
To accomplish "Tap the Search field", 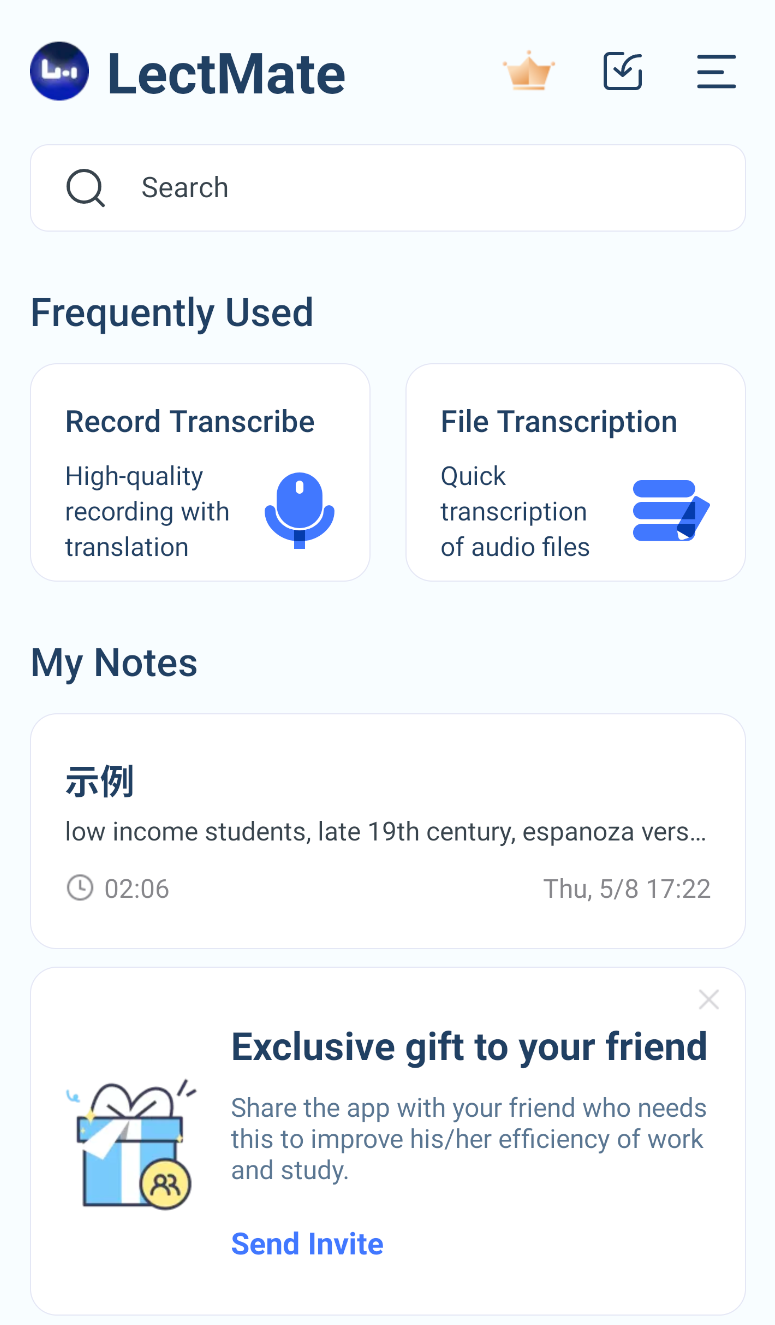I will [x=388, y=188].
